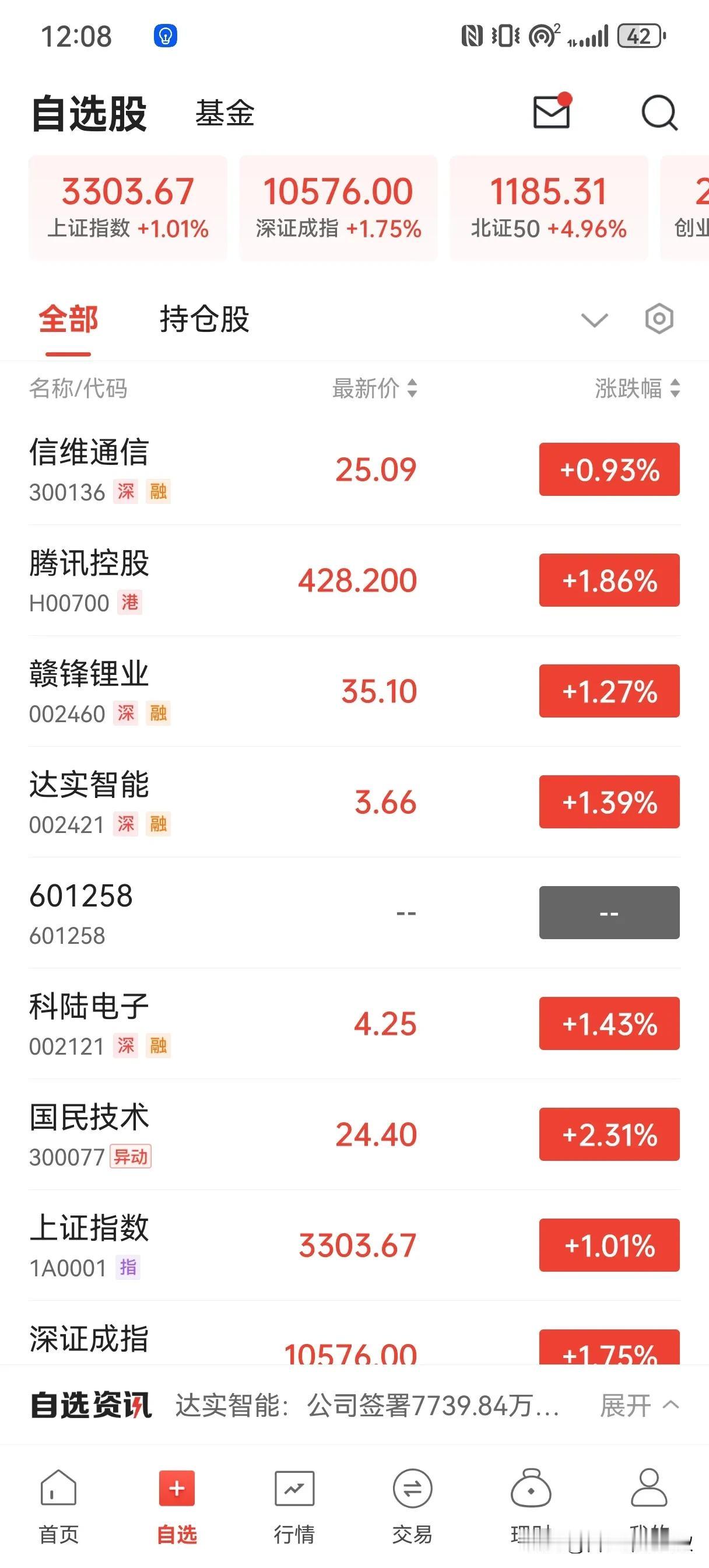Open the 信维通信 stock row
The image size is (709, 1568).
354,470
